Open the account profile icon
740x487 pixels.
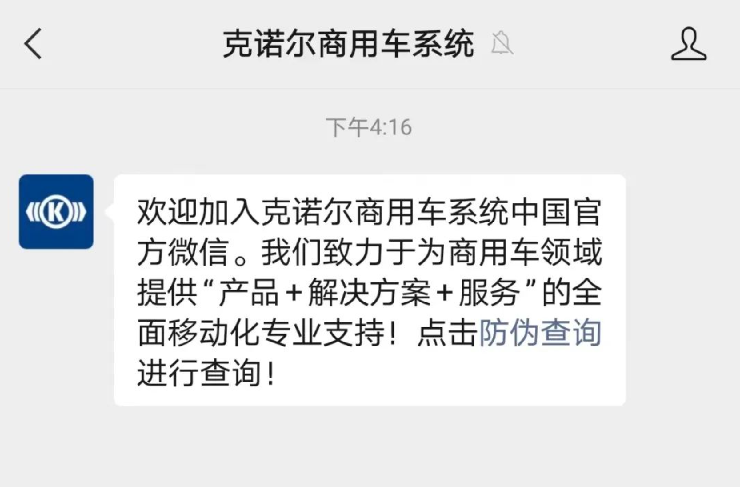click(688, 44)
